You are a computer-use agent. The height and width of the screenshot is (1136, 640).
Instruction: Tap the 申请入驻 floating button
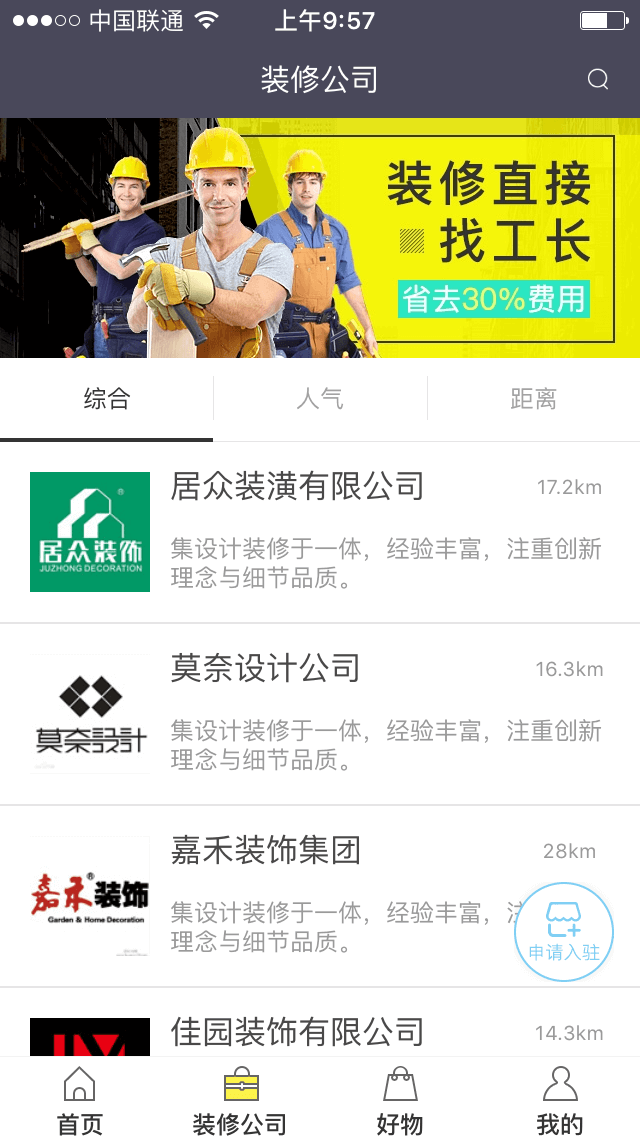(564, 932)
